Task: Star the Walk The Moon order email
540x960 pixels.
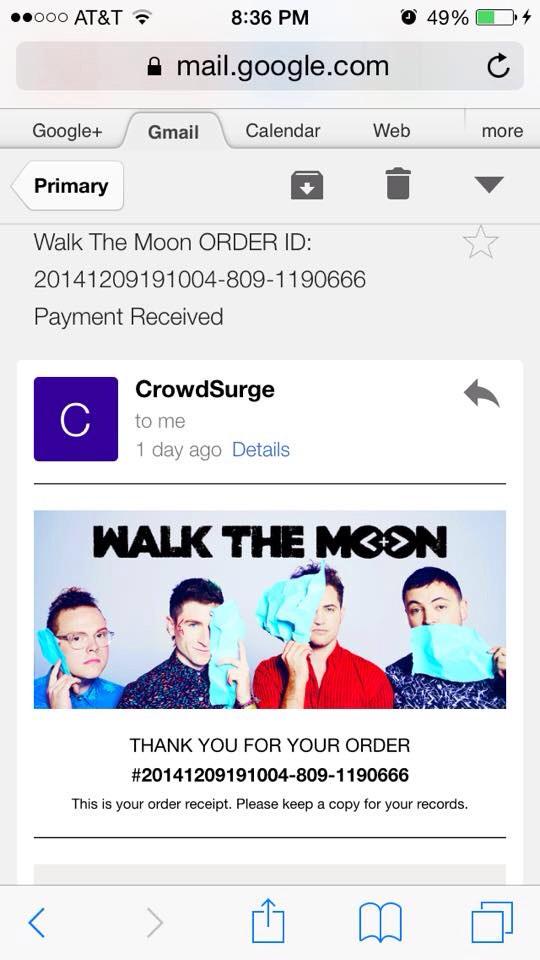Action: (481, 242)
